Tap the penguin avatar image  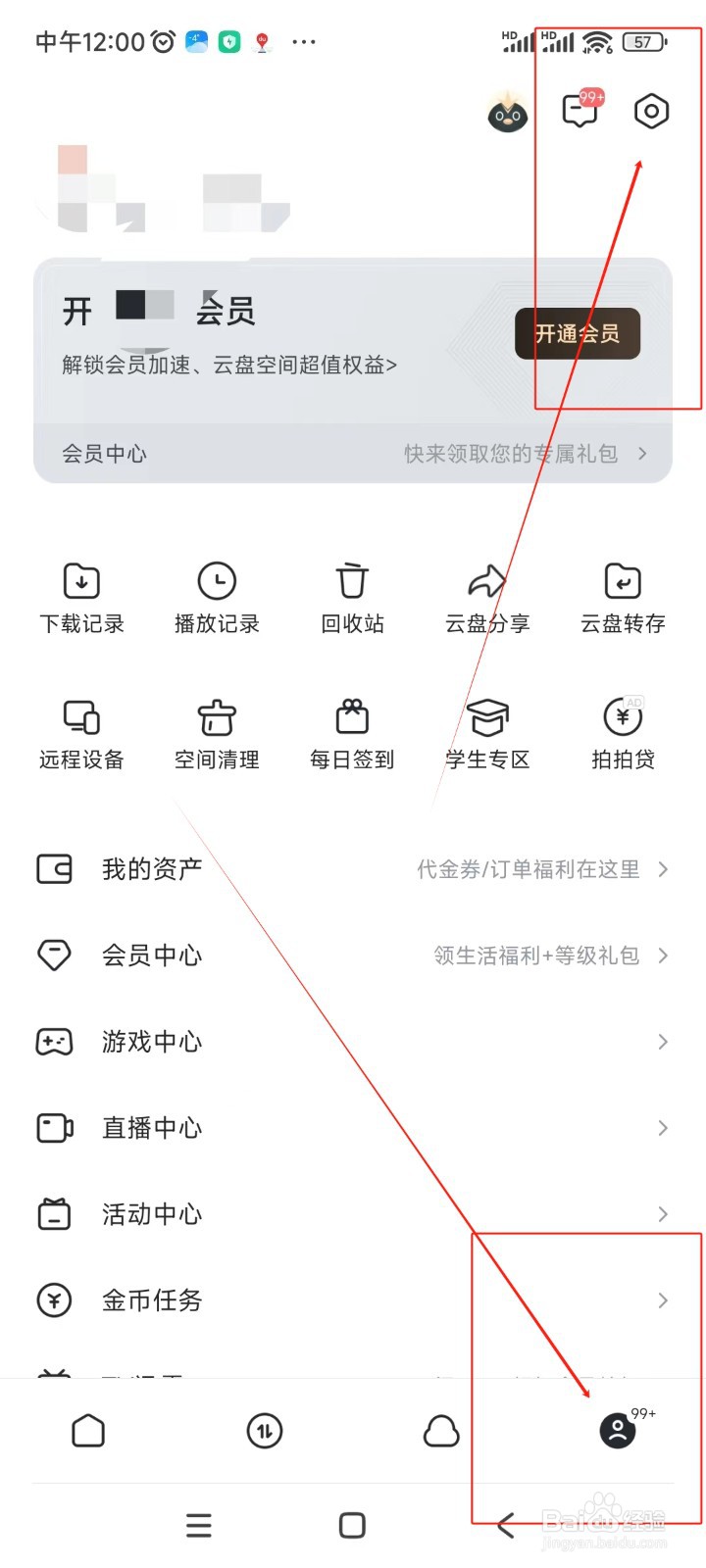coord(508,111)
